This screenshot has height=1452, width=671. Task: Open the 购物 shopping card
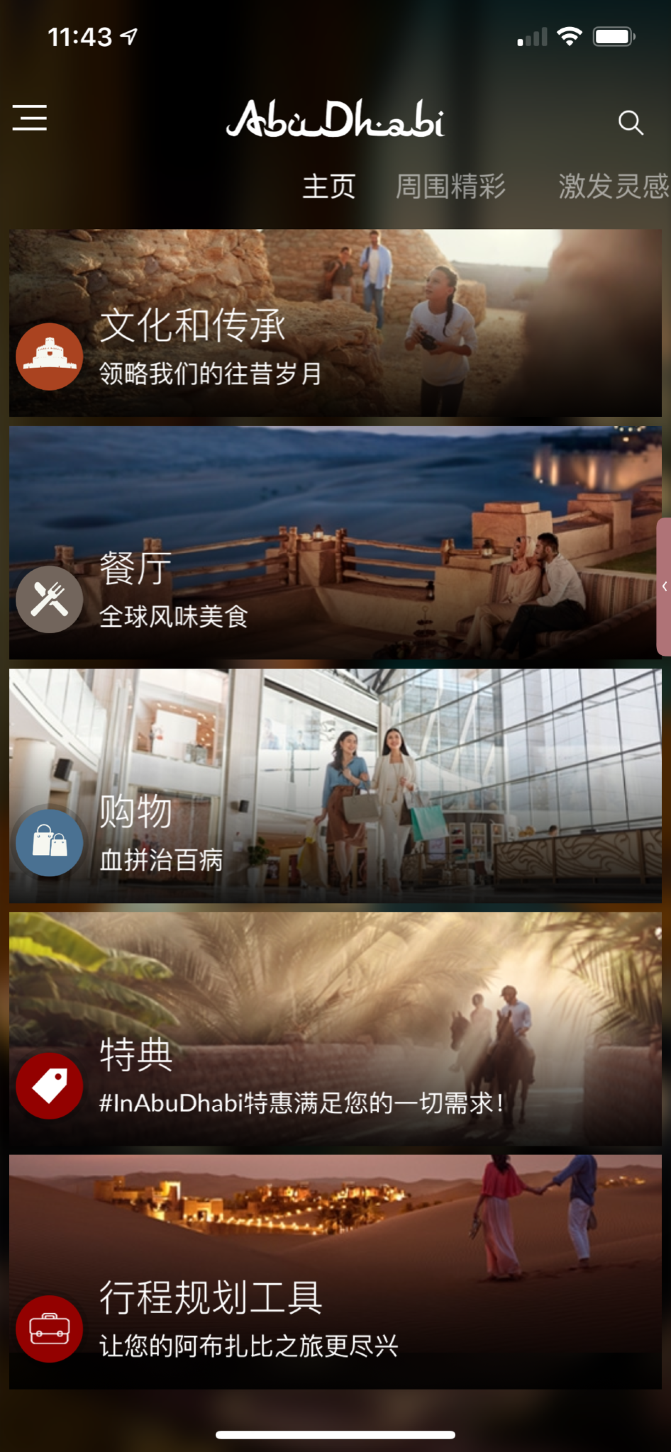click(x=335, y=786)
